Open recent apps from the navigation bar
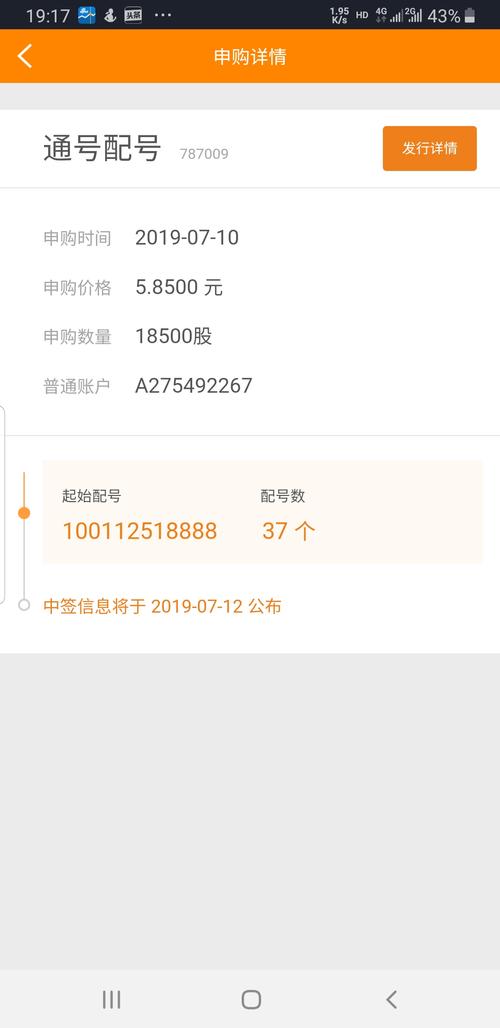Image resolution: width=500 pixels, height=1028 pixels. click(x=111, y=999)
